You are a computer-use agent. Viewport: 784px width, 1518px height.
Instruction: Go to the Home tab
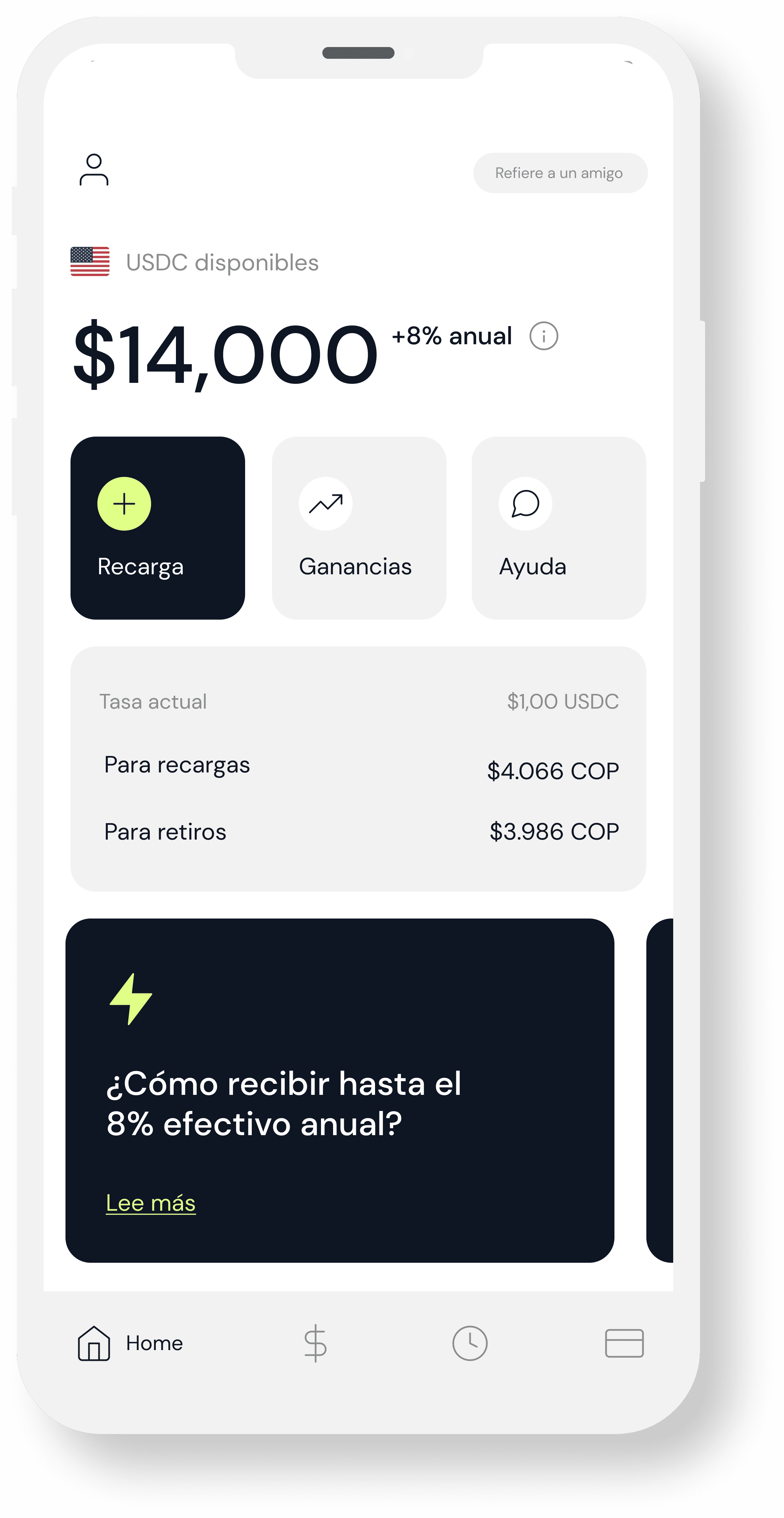point(130,1344)
